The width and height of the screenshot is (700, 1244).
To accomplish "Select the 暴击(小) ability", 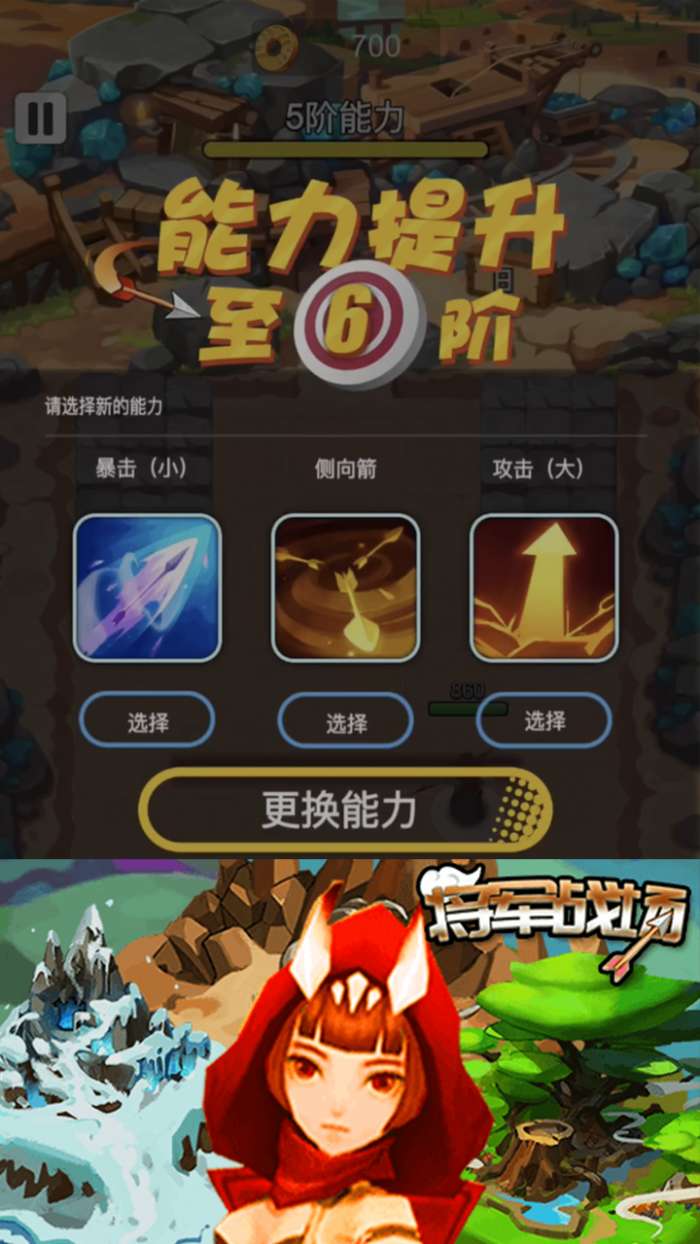I will pyautogui.click(x=147, y=721).
